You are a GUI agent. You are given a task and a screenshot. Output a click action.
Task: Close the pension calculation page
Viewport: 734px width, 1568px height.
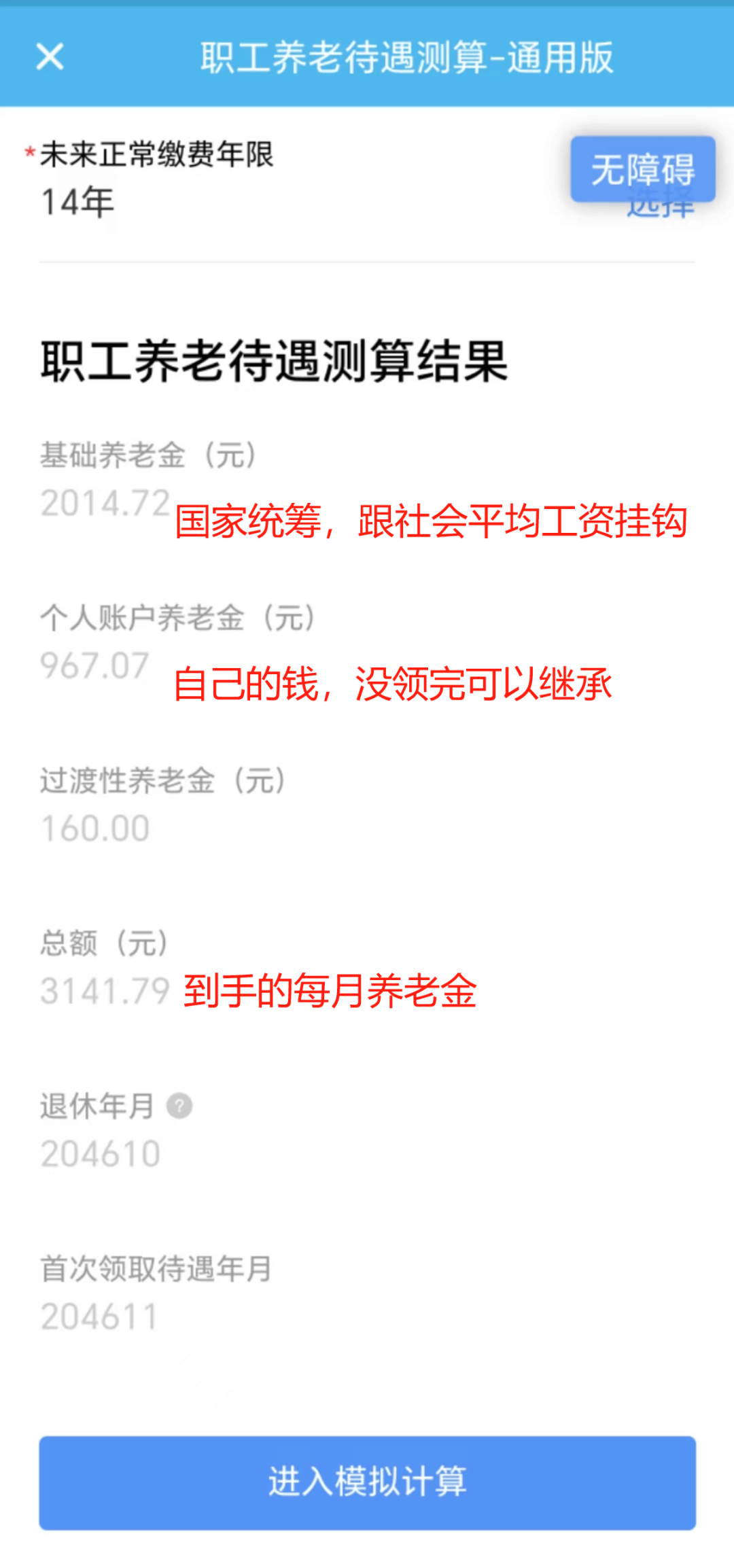point(50,56)
